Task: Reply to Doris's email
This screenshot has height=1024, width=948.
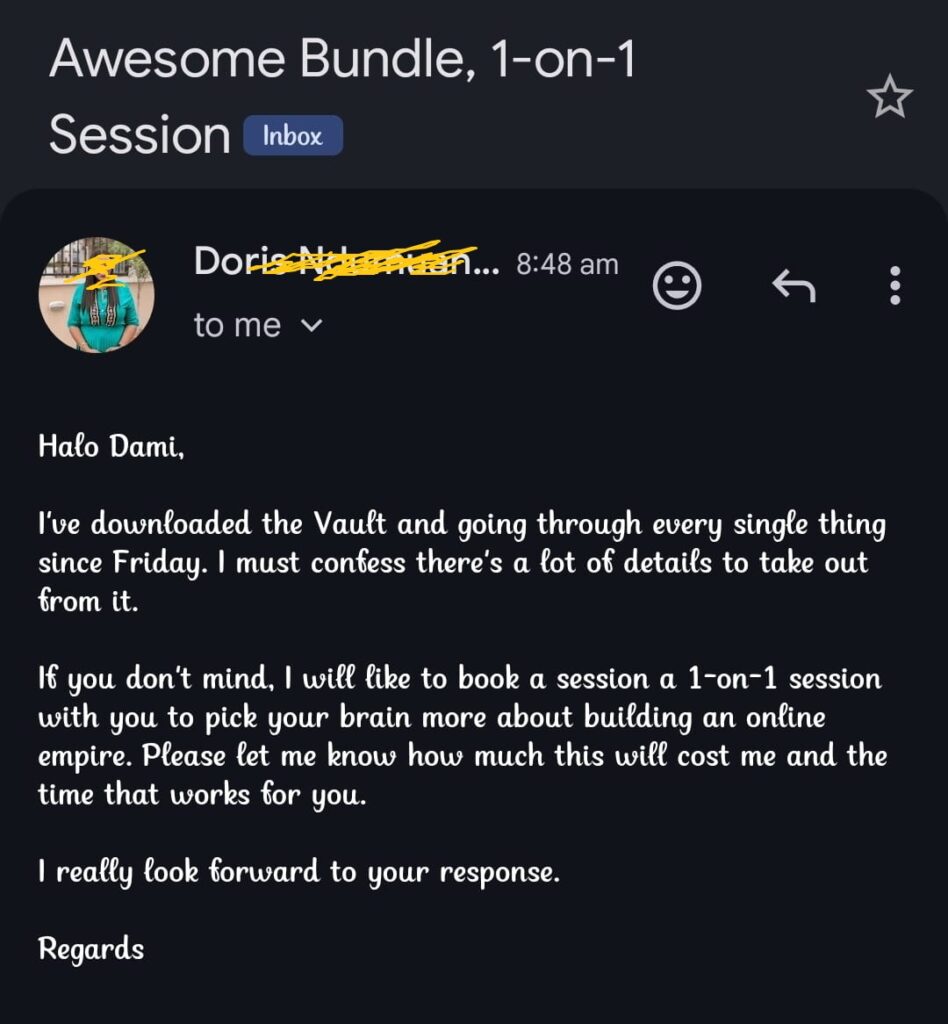Action: pyautogui.click(x=794, y=287)
